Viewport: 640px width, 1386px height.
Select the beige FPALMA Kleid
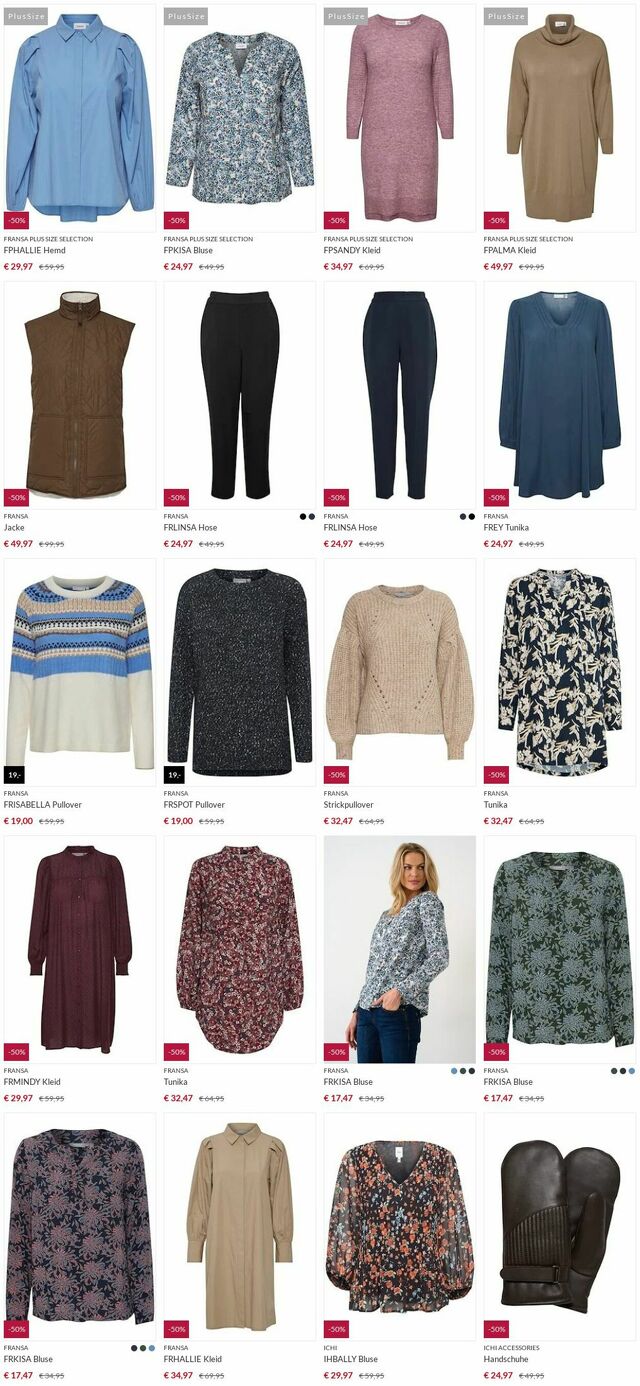pos(560,118)
